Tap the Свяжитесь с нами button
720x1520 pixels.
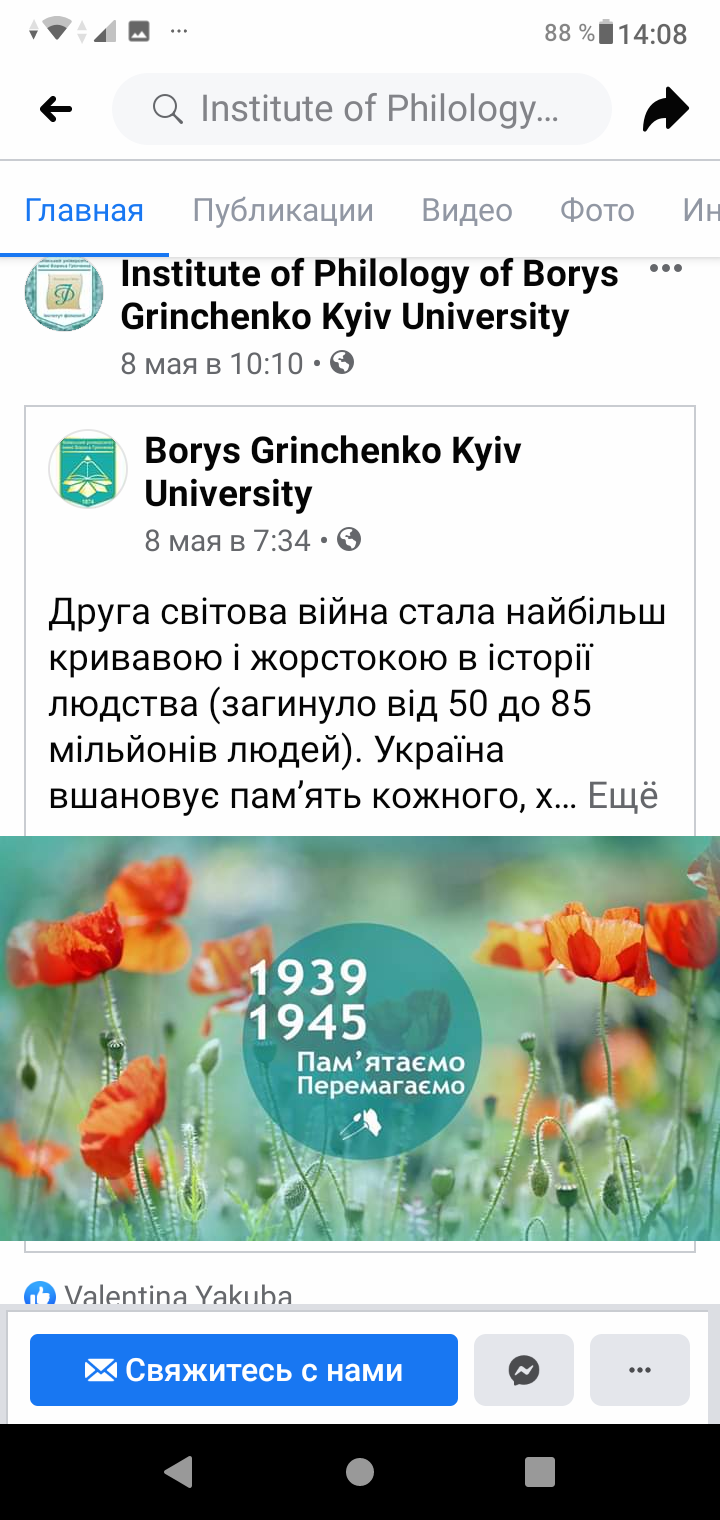click(244, 1370)
